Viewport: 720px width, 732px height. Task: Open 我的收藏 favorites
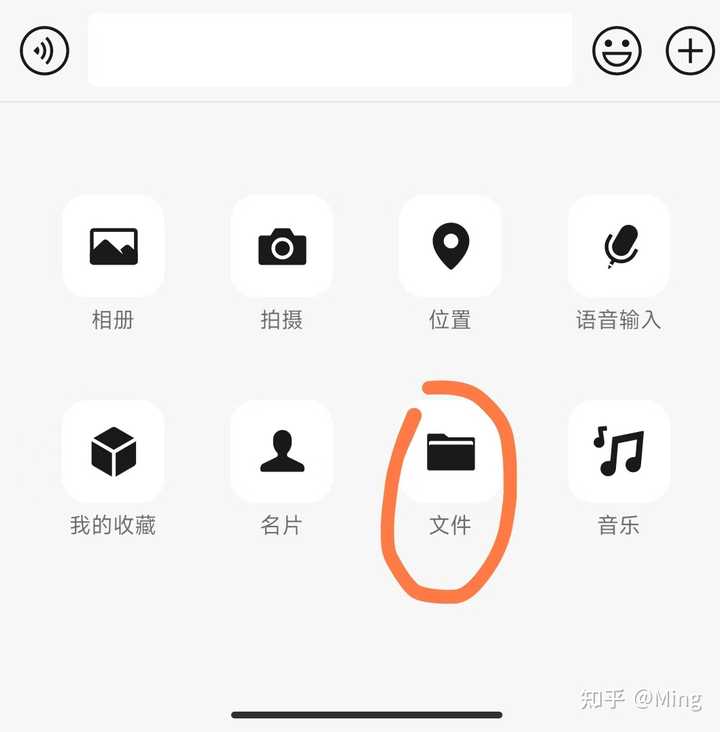click(x=113, y=452)
